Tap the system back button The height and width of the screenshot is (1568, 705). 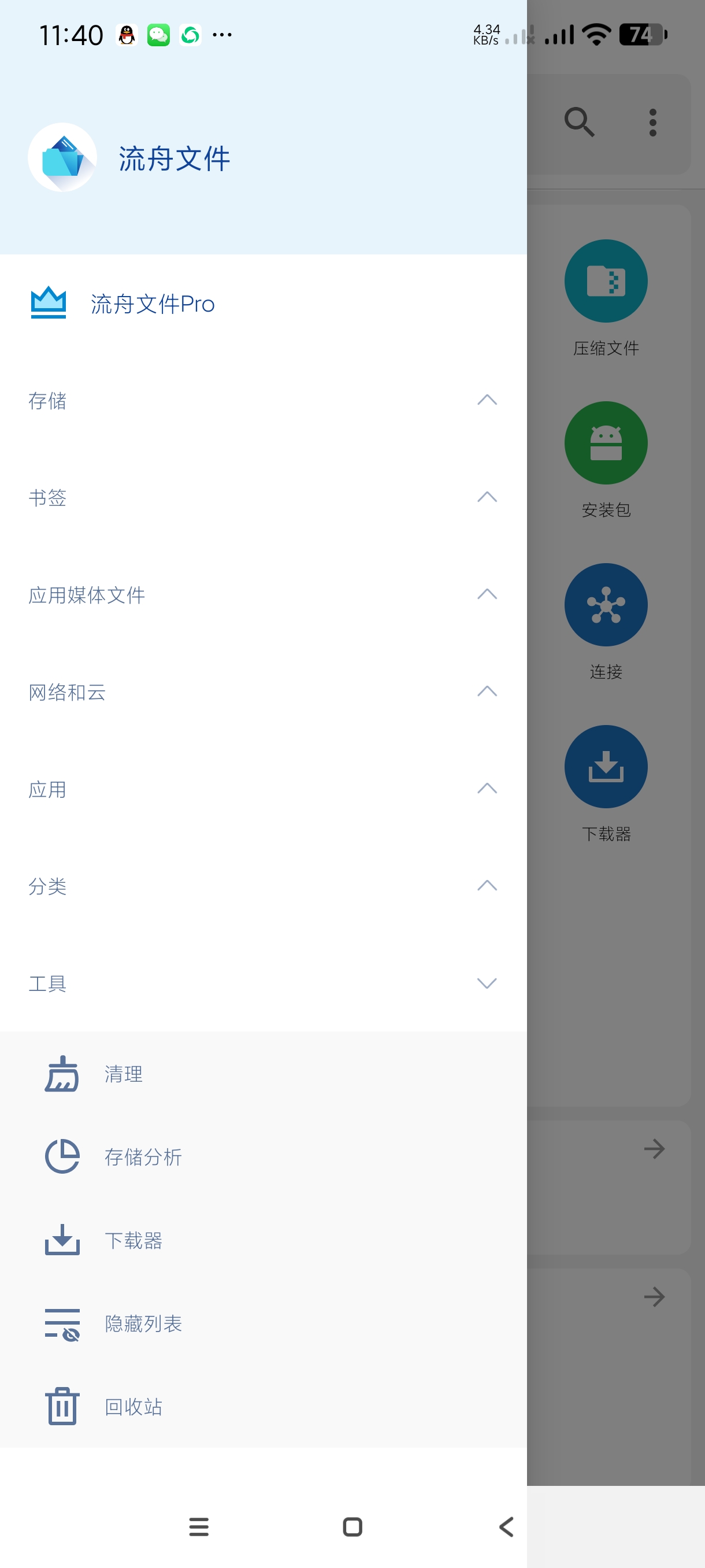[506, 1526]
